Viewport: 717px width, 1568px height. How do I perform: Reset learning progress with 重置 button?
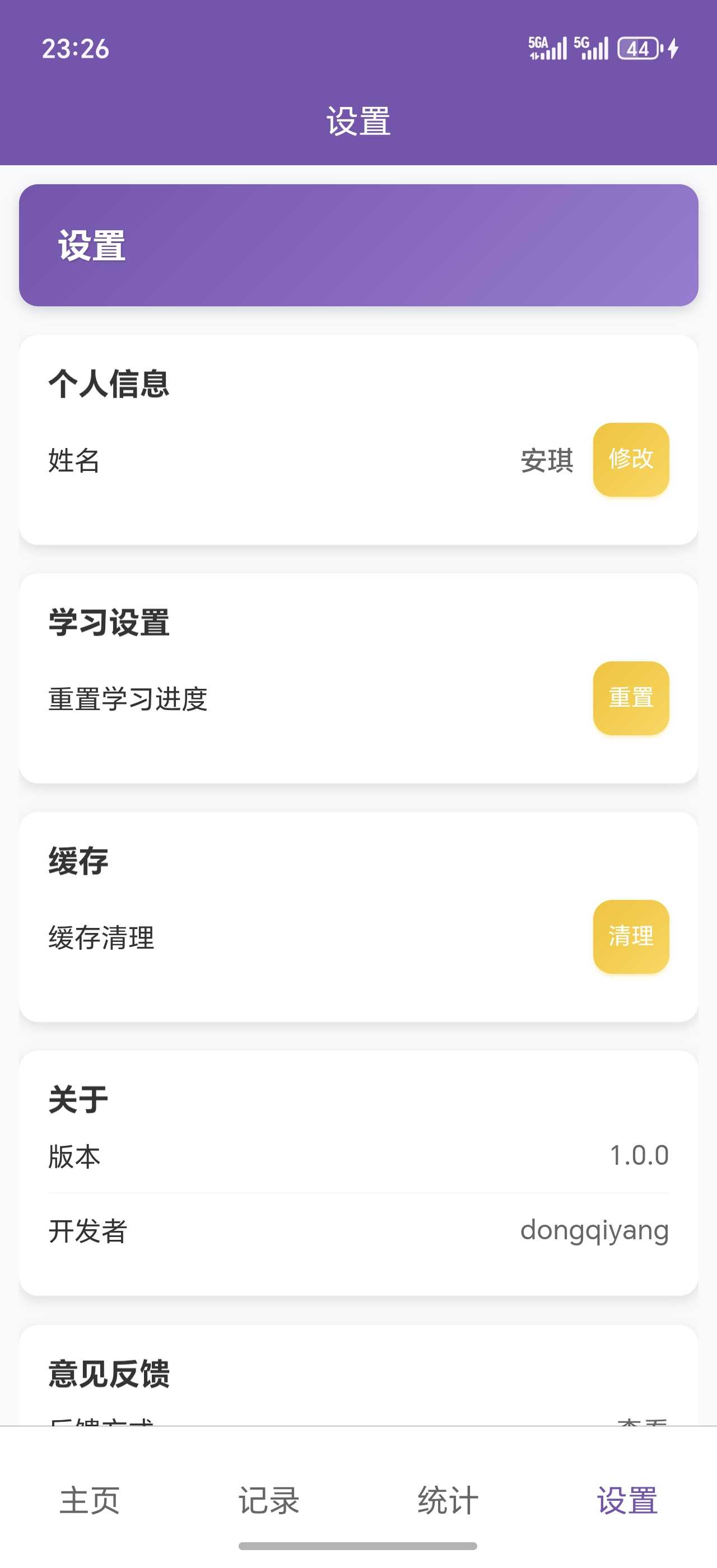point(631,698)
